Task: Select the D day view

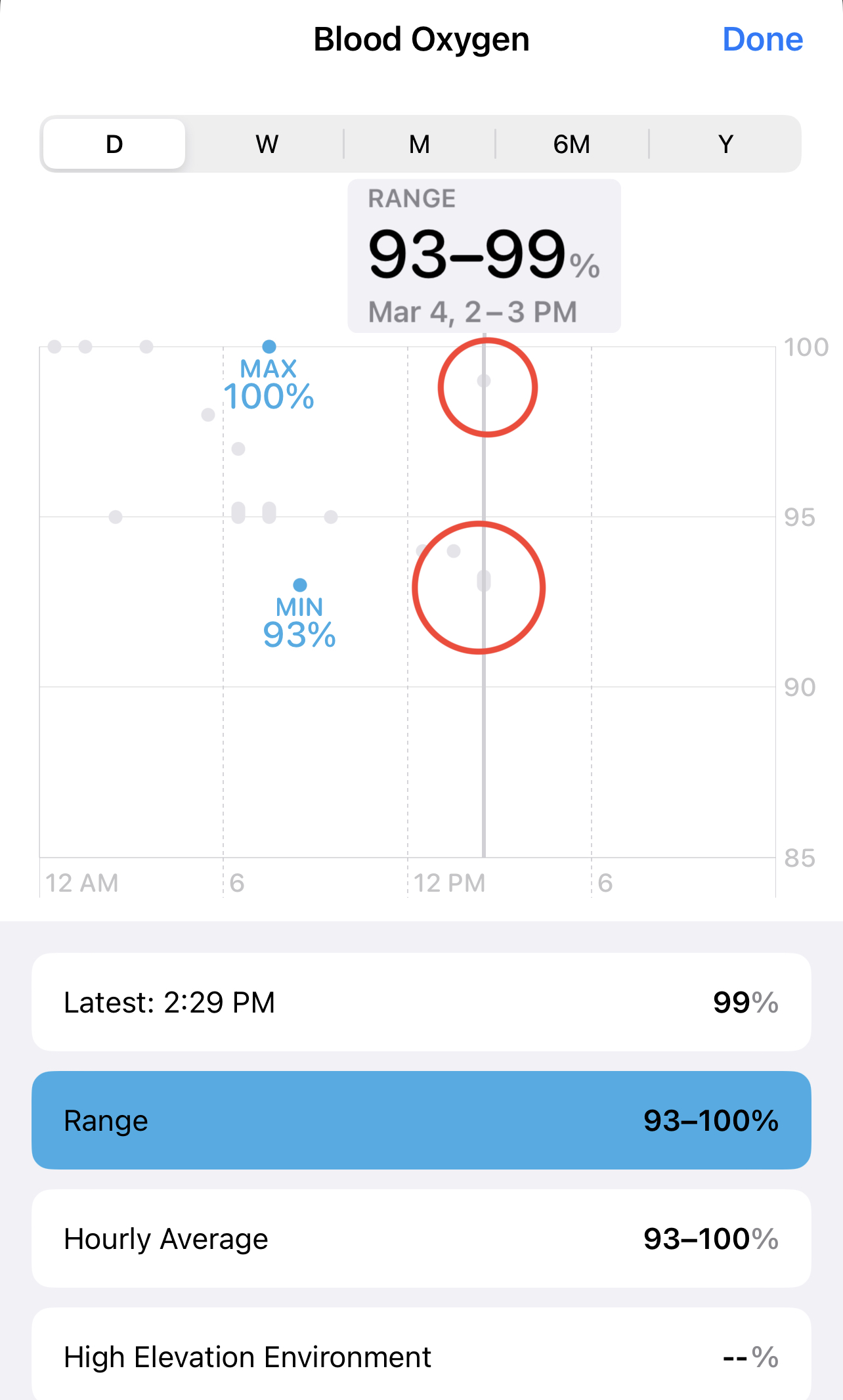Action: [x=114, y=144]
